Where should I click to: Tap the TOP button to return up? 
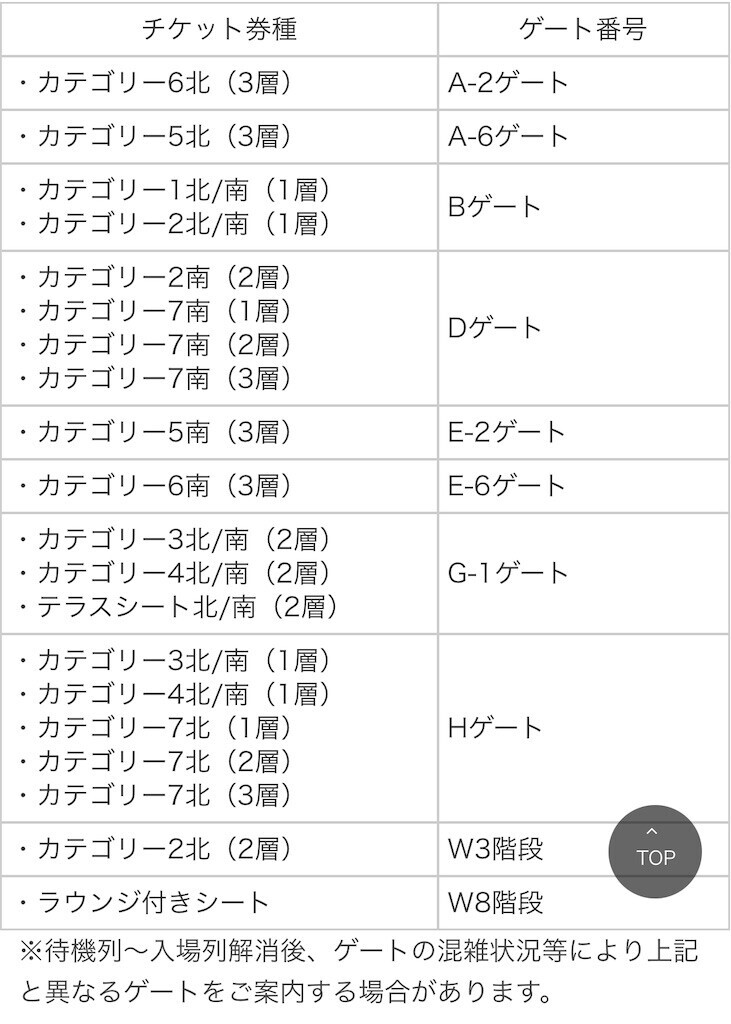tap(655, 851)
